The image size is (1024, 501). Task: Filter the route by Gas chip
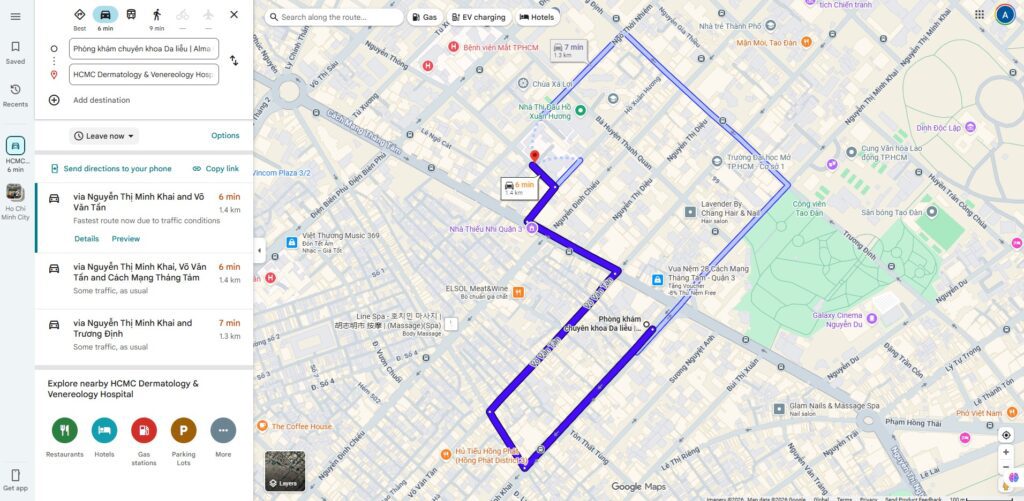(424, 17)
